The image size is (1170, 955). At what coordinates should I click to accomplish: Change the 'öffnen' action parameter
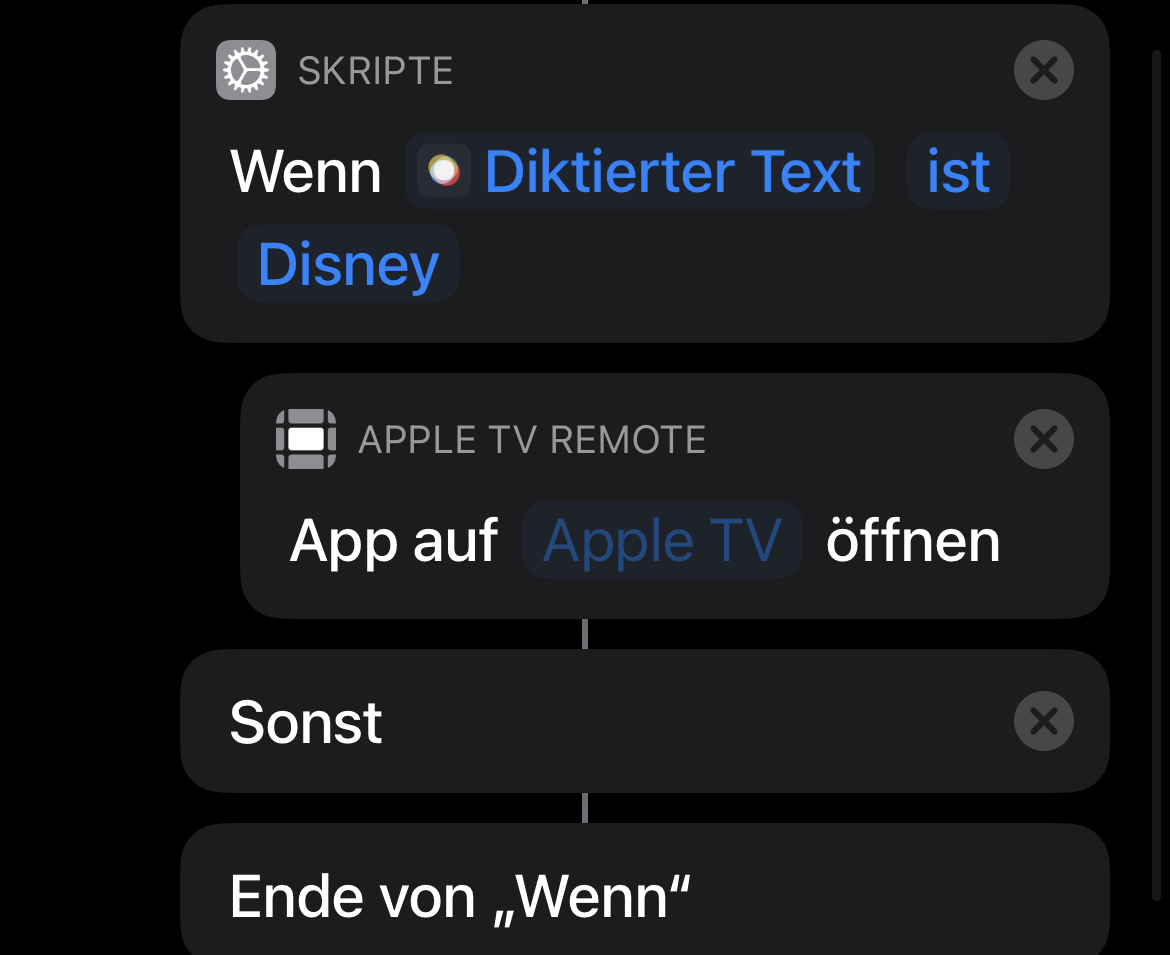[x=912, y=541]
